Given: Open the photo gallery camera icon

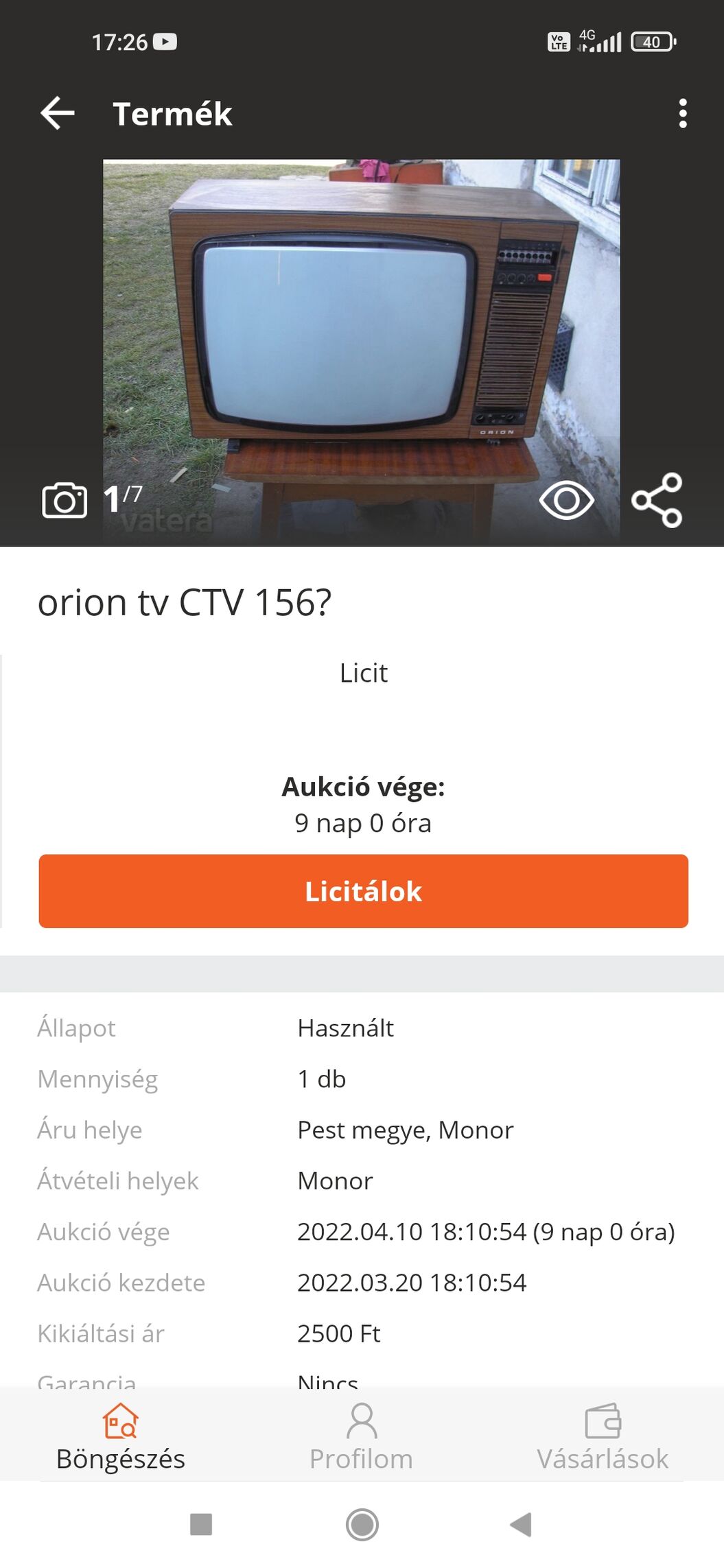Looking at the screenshot, I should click(65, 500).
